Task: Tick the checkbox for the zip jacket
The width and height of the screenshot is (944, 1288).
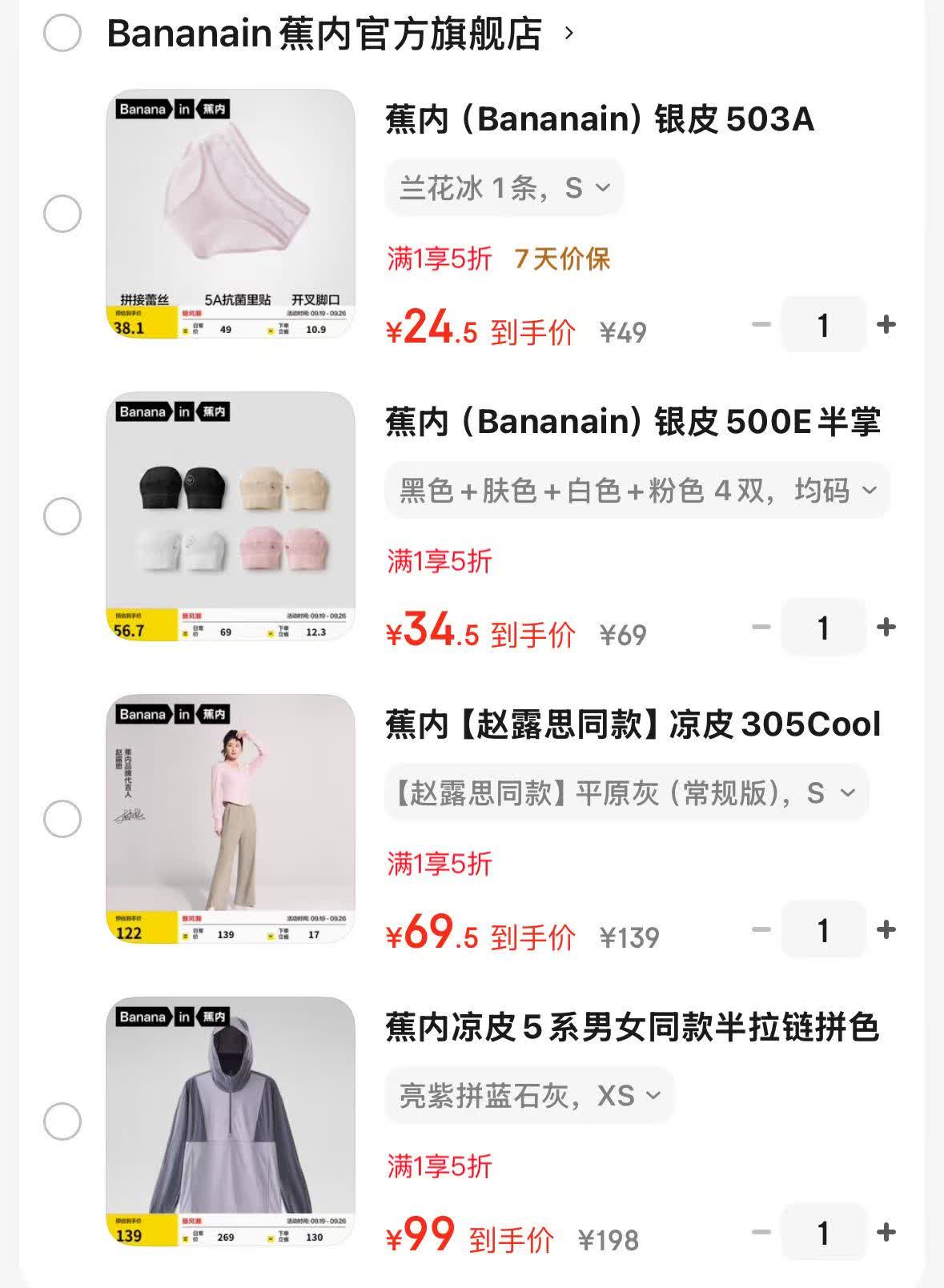Action: point(64,1121)
